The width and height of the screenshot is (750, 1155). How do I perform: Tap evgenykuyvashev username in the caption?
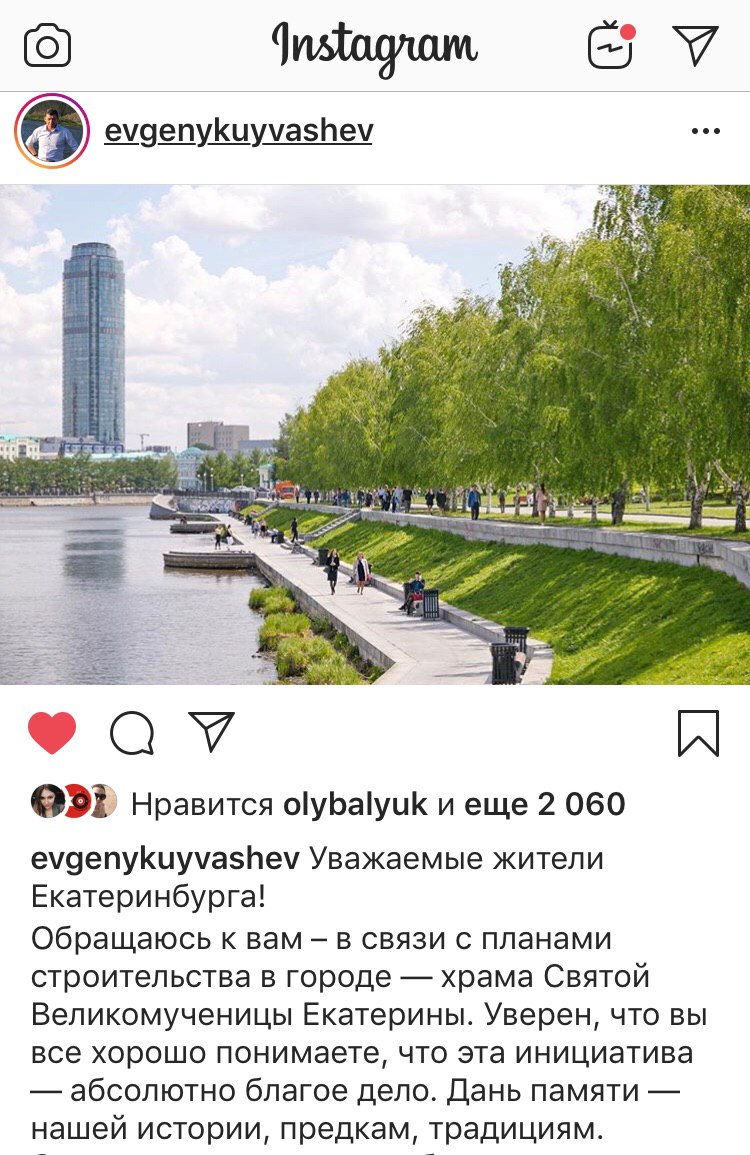point(165,858)
